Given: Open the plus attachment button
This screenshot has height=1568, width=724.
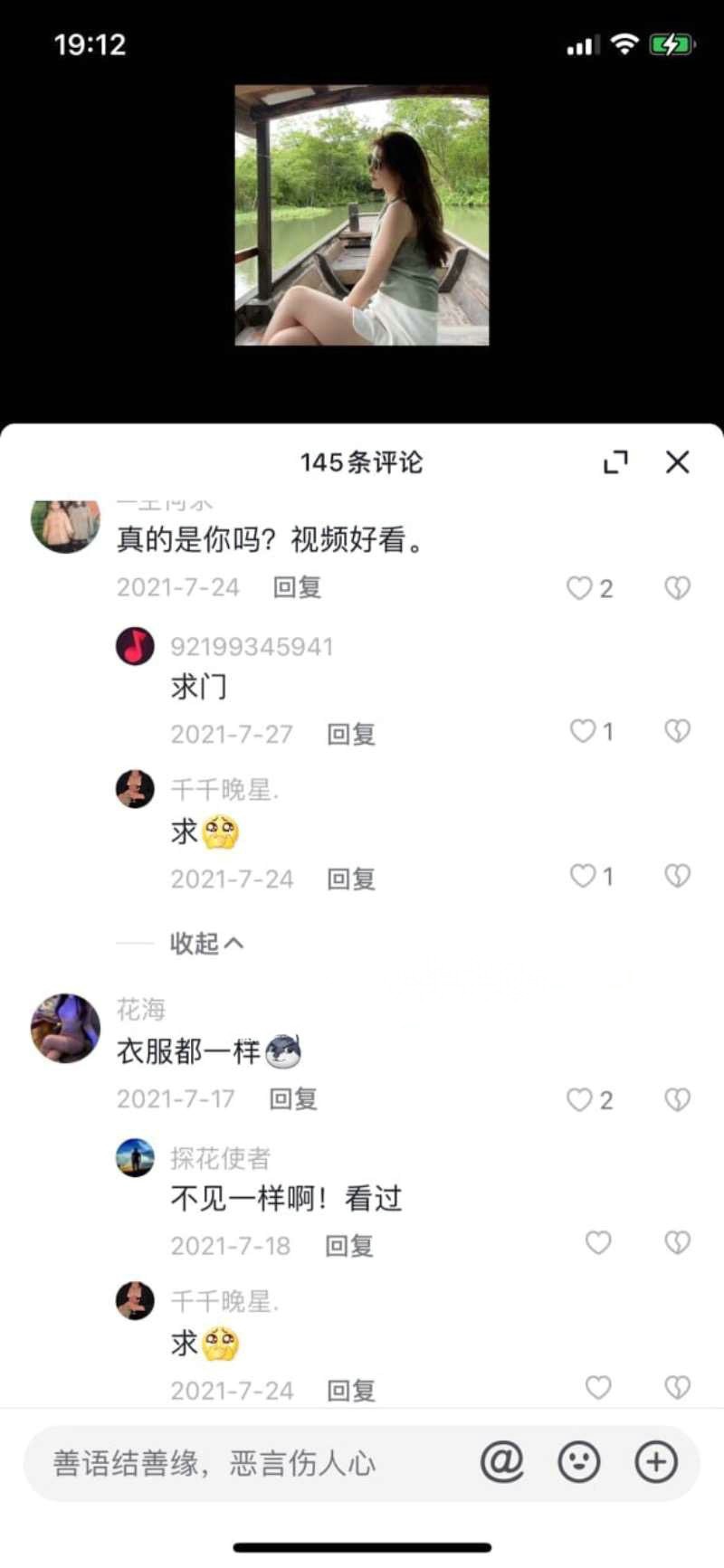Looking at the screenshot, I should pyautogui.click(x=656, y=1461).
